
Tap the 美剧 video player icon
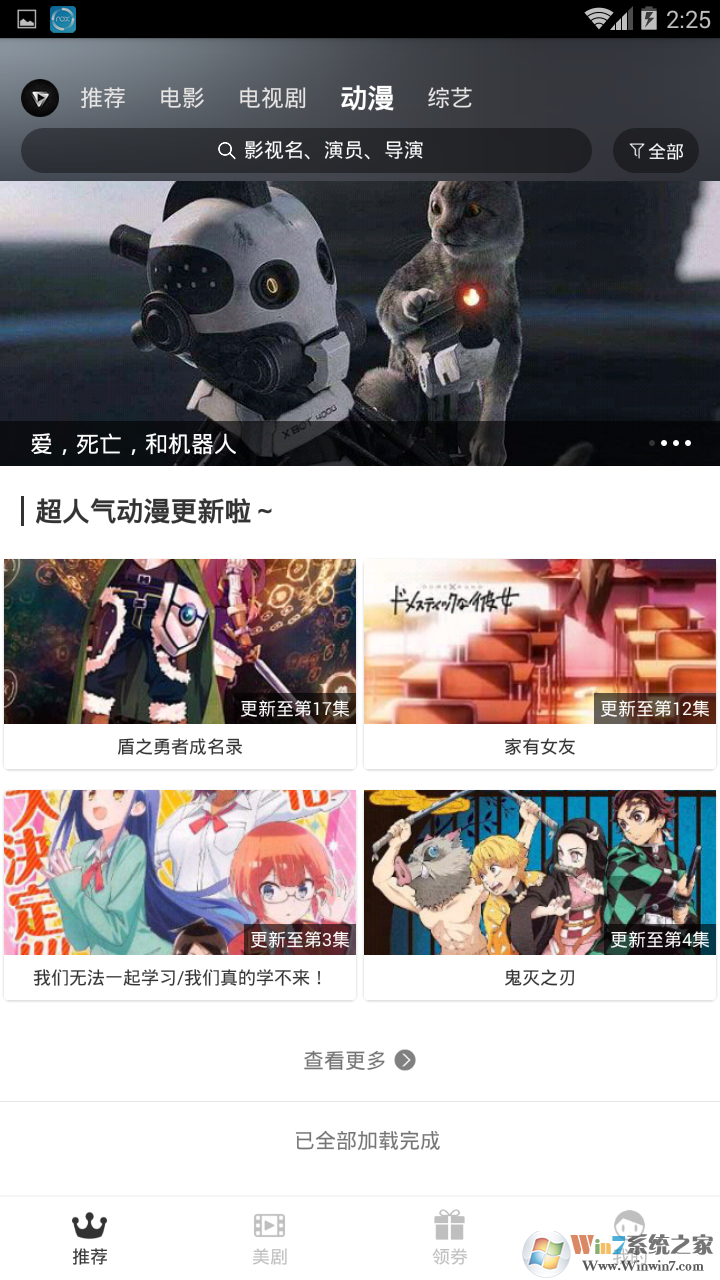[x=270, y=1223]
